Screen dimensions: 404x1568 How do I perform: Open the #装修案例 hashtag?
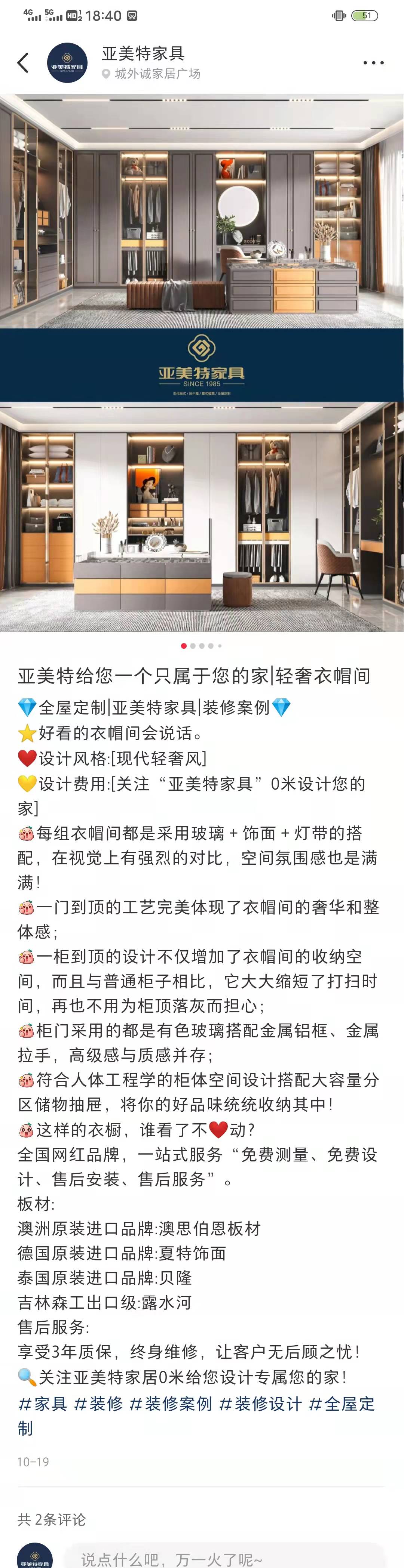click(x=171, y=1404)
